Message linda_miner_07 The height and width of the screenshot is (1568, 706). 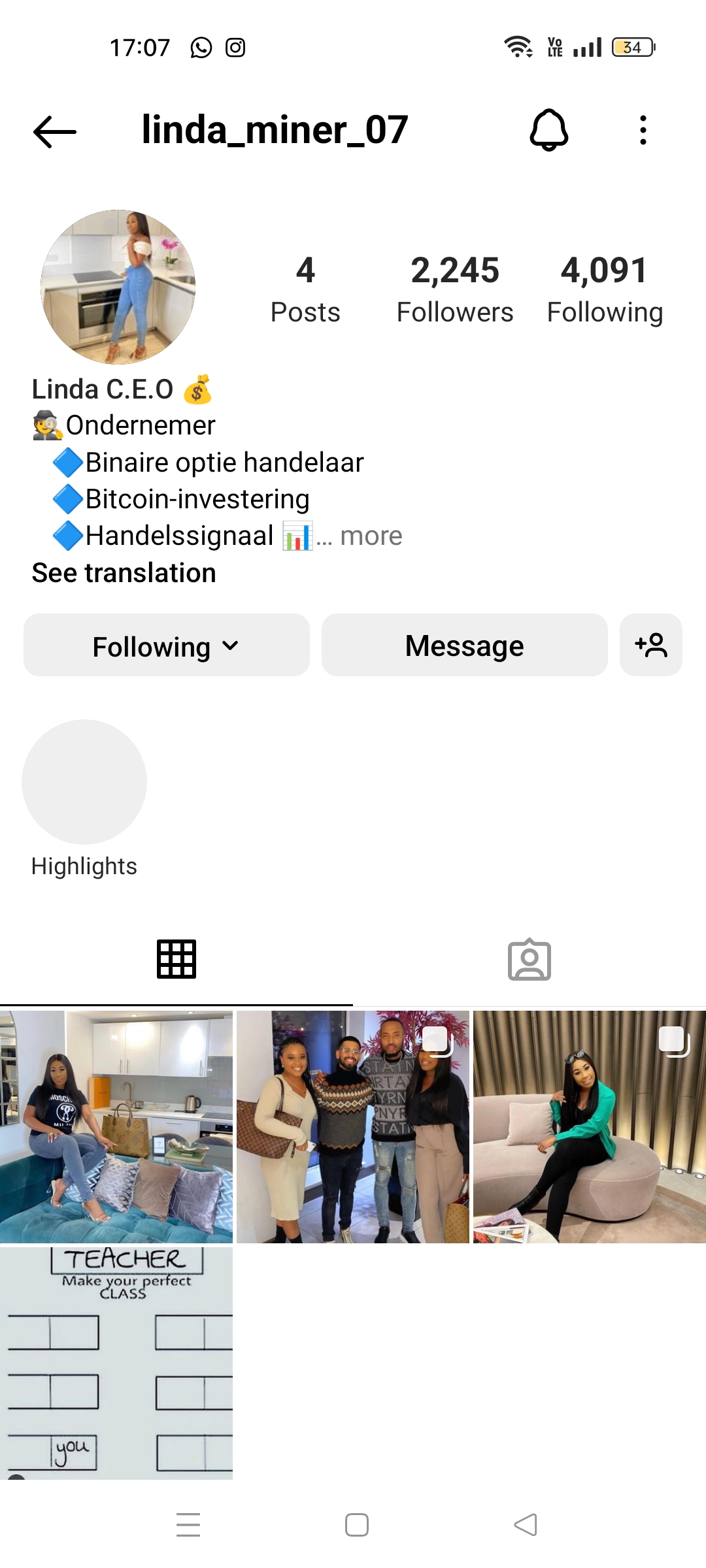pos(464,645)
